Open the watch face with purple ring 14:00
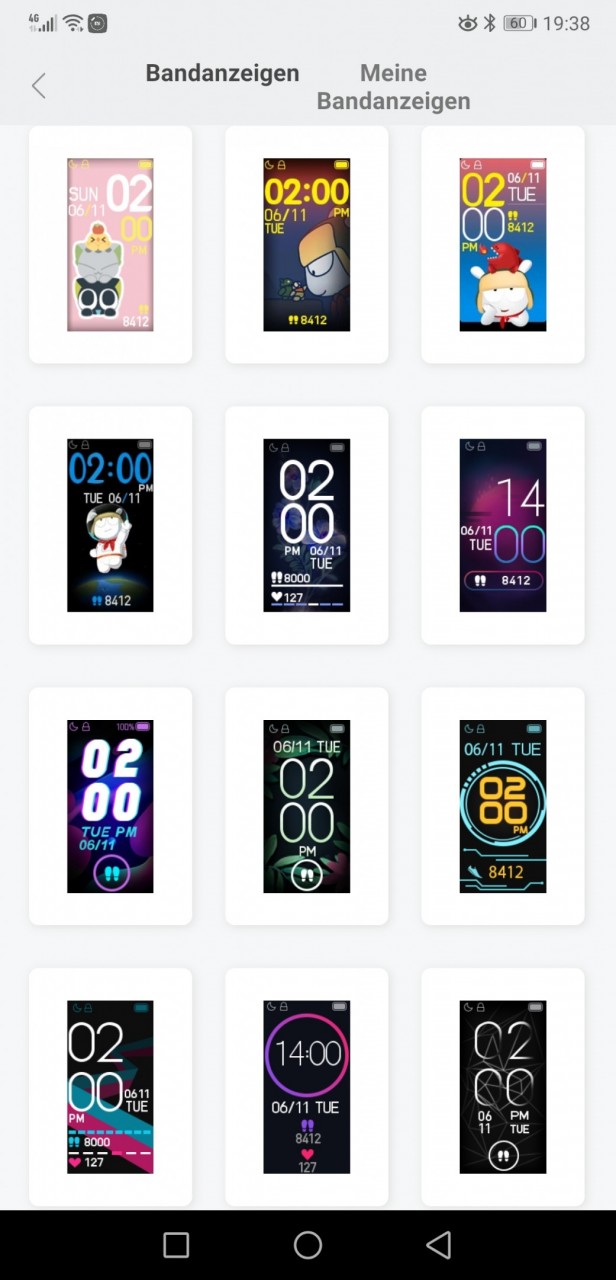616x1280 pixels. (x=307, y=1087)
